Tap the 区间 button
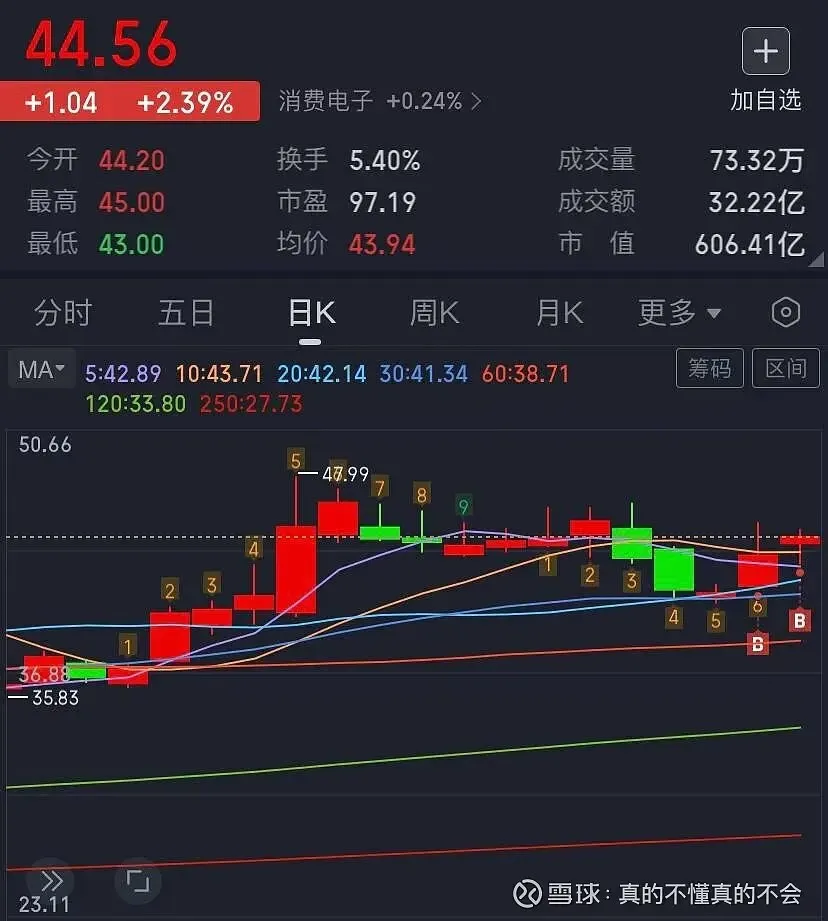The width and height of the screenshot is (828, 921). point(786,368)
